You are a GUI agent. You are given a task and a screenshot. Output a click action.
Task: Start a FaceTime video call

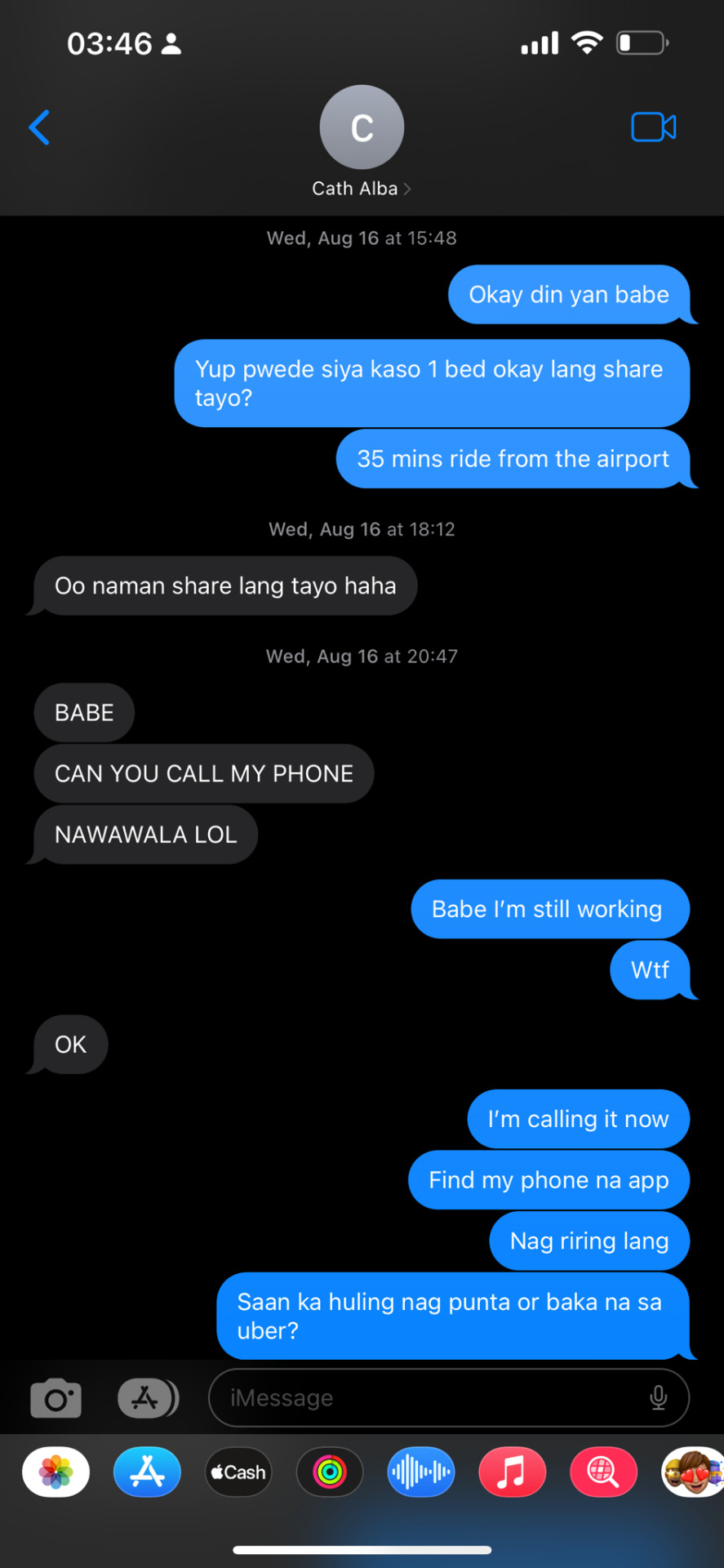pyautogui.click(x=653, y=127)
